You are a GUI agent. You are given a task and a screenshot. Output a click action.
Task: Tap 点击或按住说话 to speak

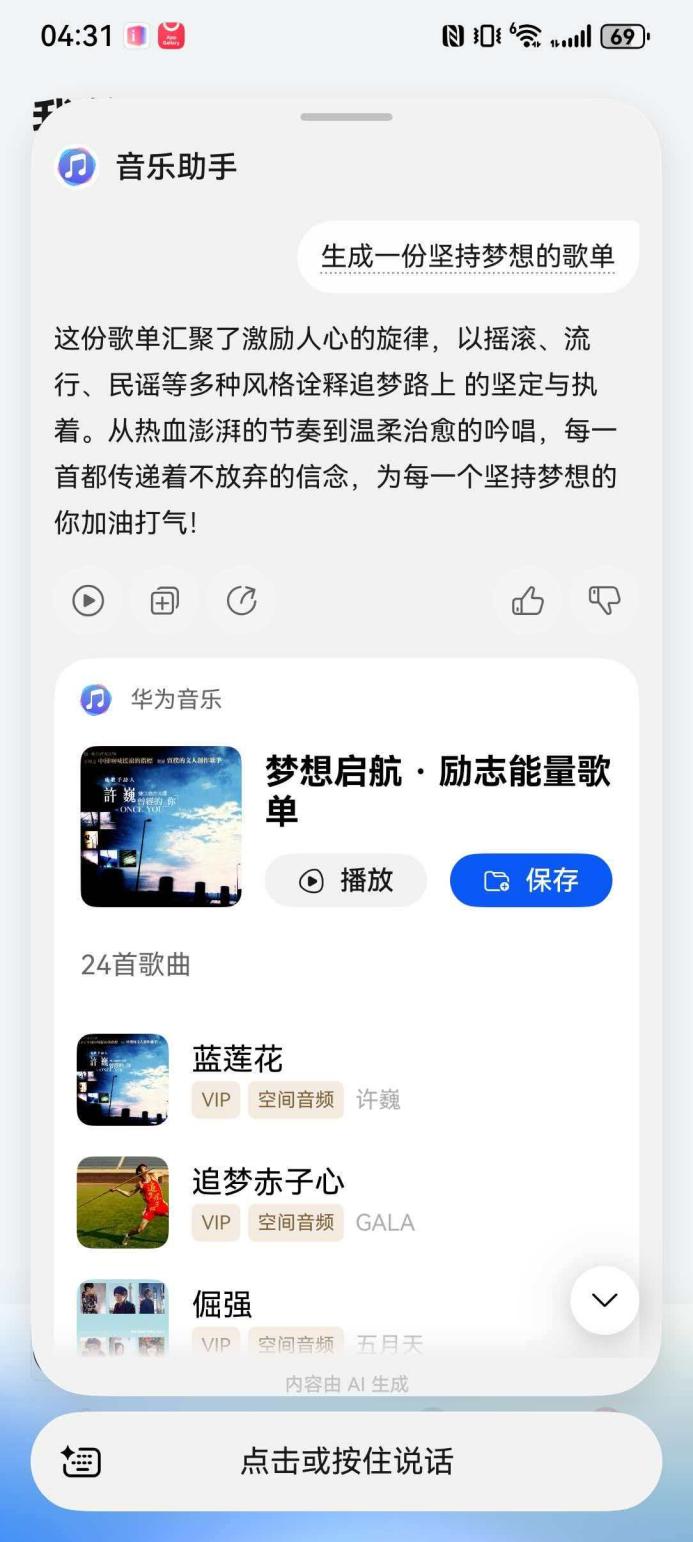[x=346, y=1461]
